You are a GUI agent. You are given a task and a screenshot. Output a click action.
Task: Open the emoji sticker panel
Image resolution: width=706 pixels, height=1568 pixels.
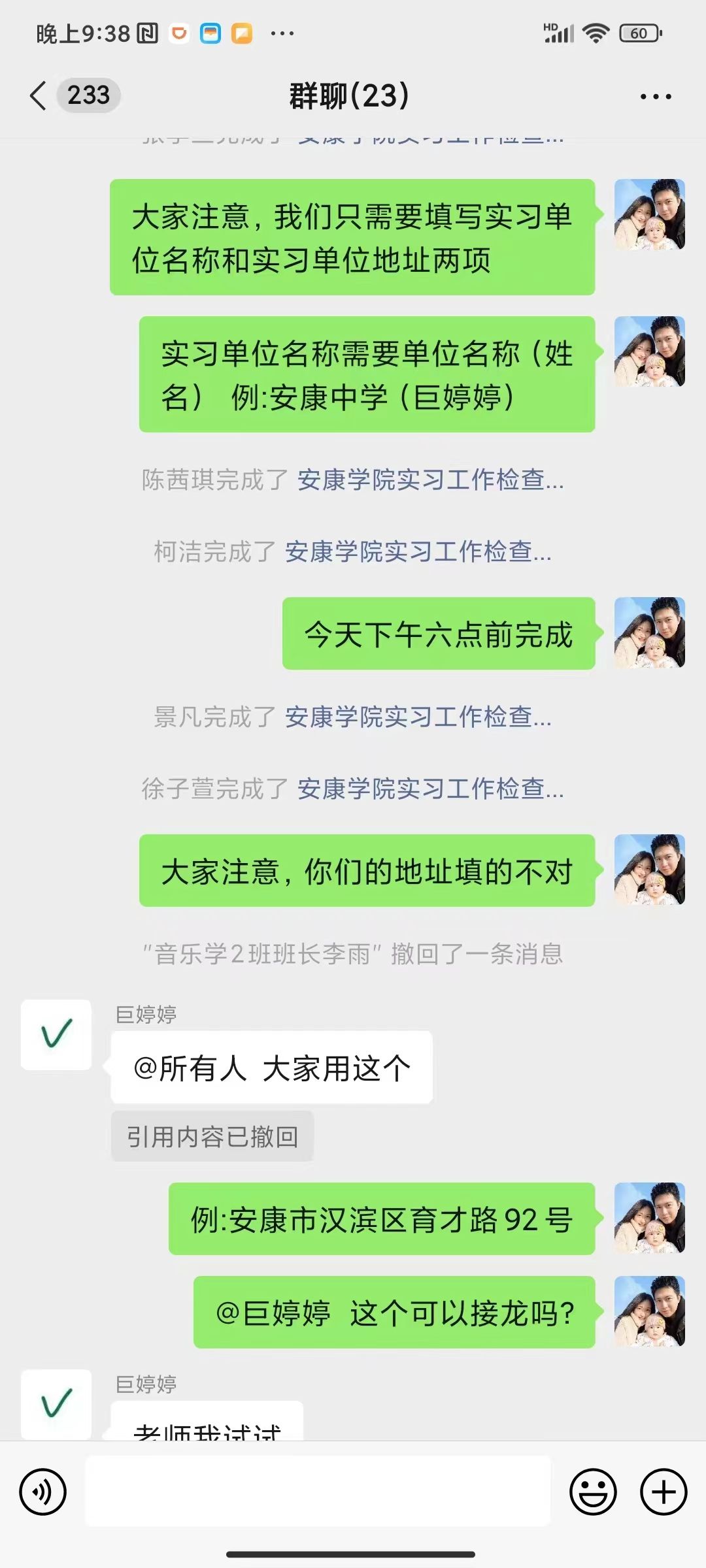[593, 1492]
